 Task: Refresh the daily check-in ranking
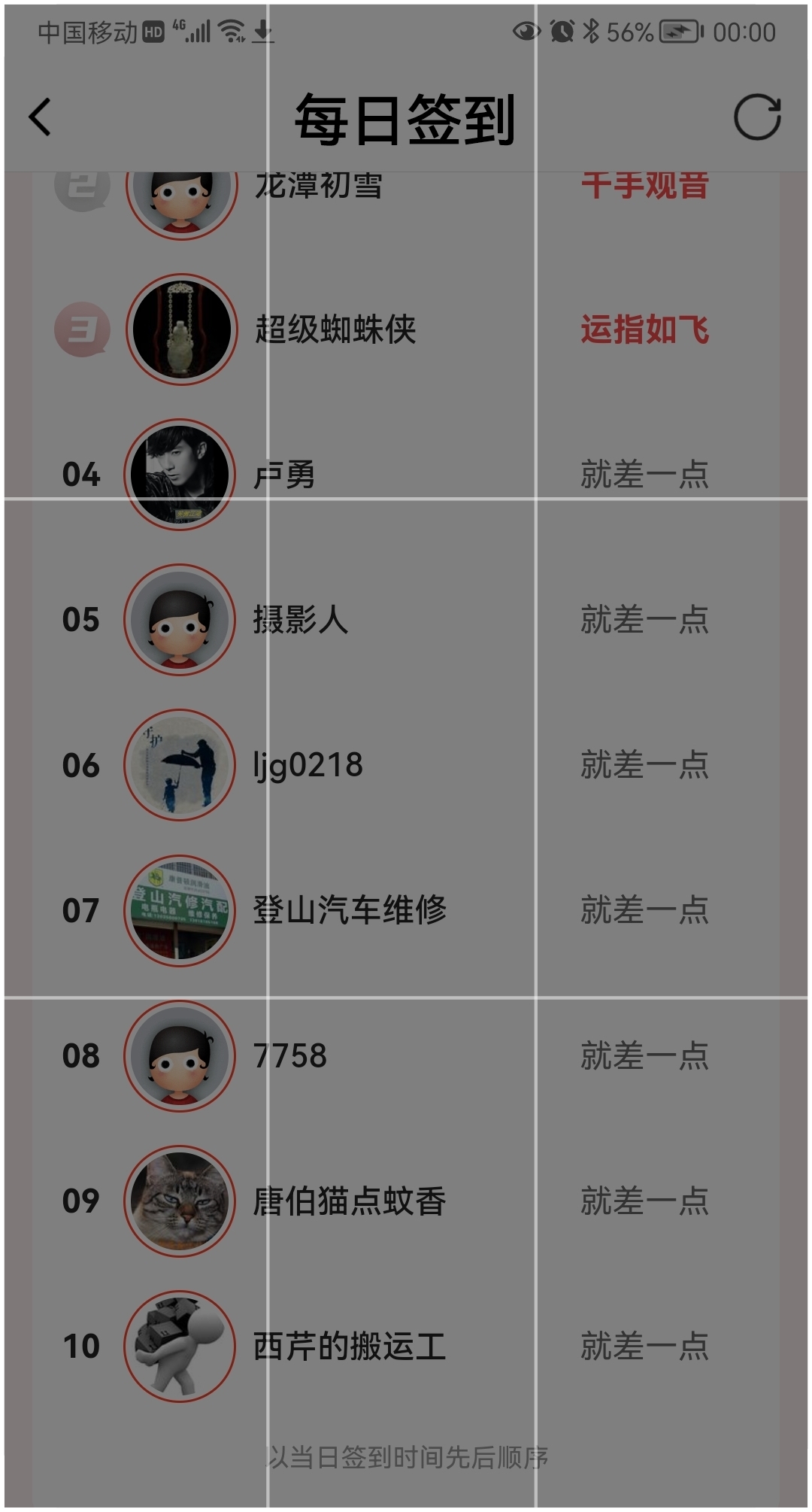[x=756, y=117]
